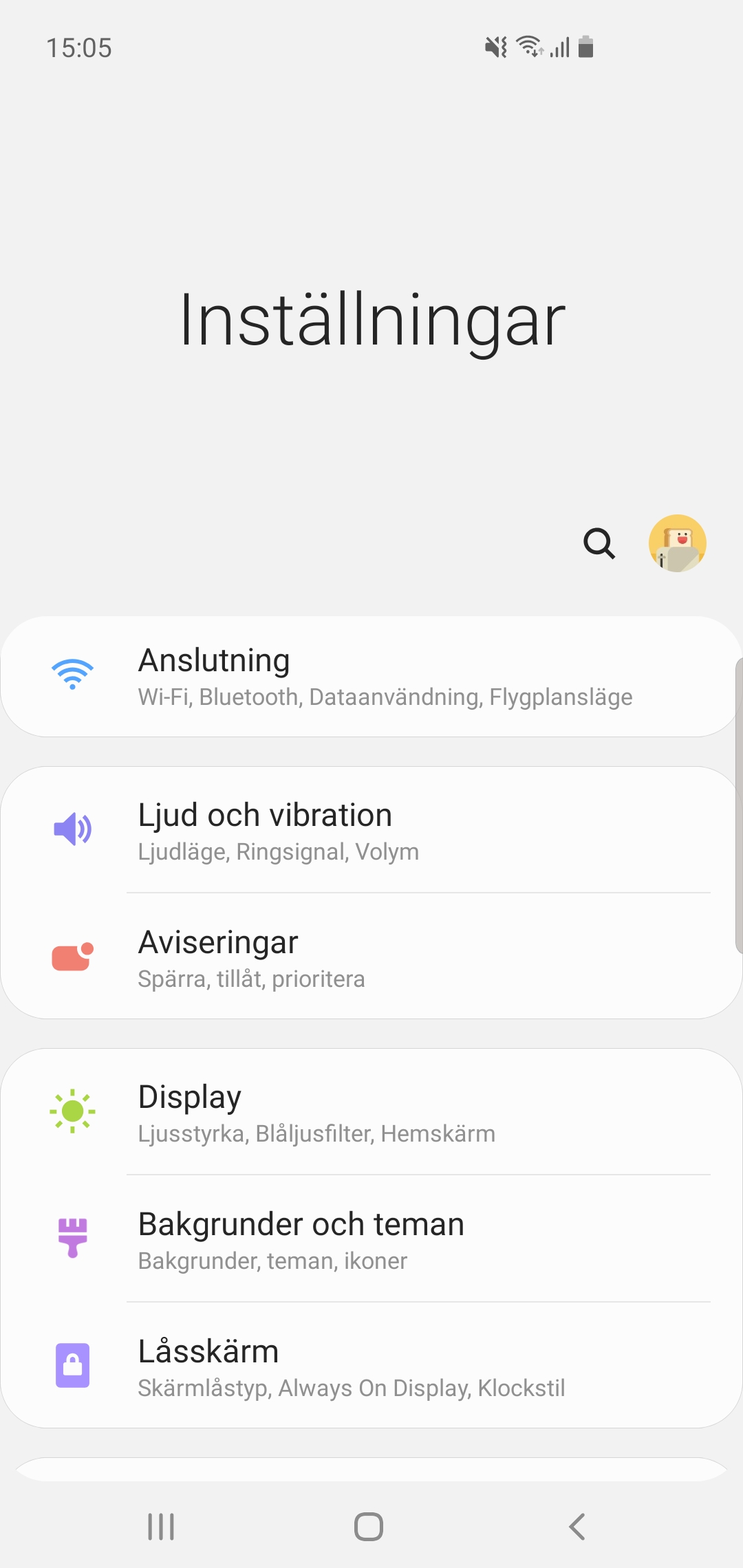Tap the system back button
Image resolution: width=743 pixels, height=1568 pixels.
tap(577, 1527)
